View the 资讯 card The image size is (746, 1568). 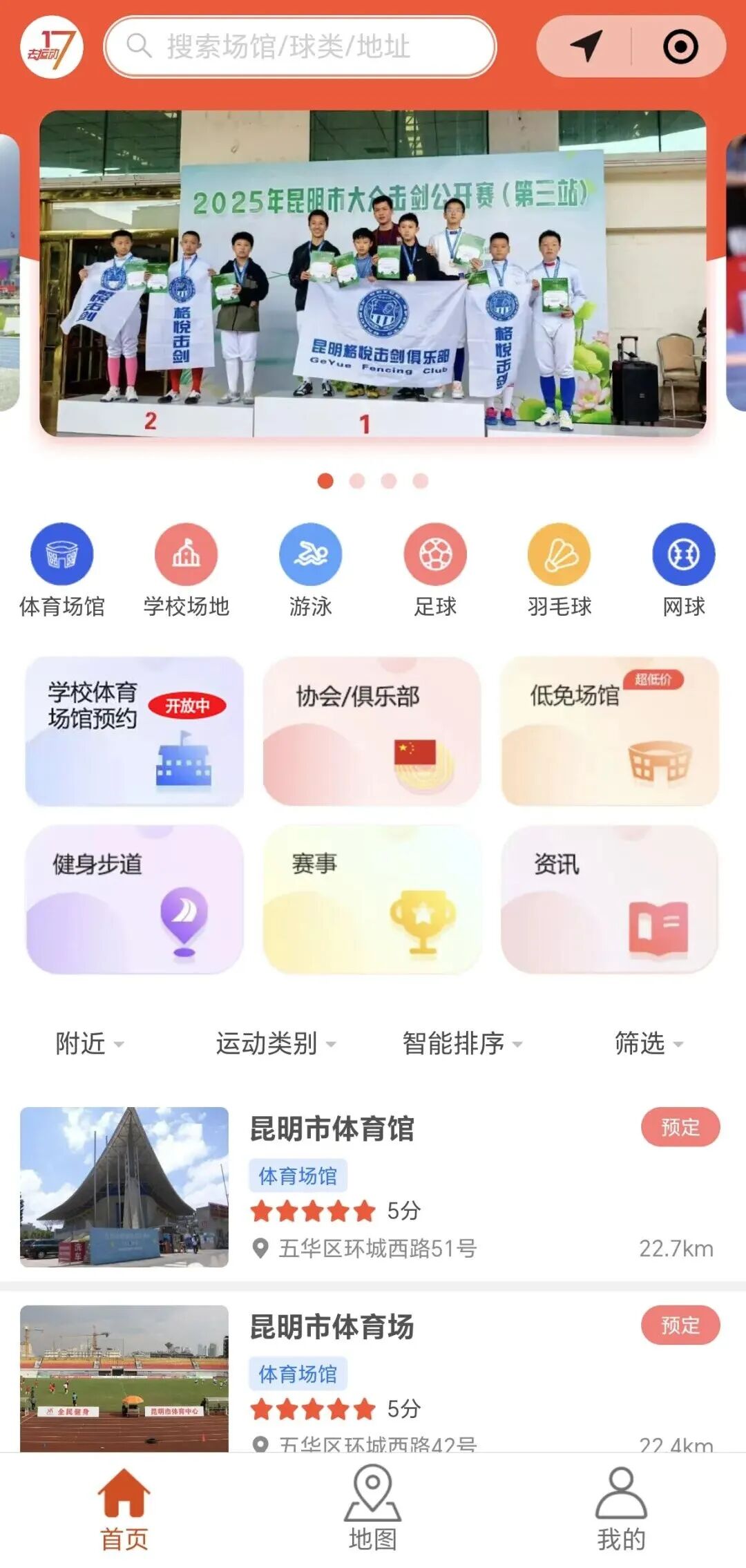pyautogui.click(x=610, y=899)
